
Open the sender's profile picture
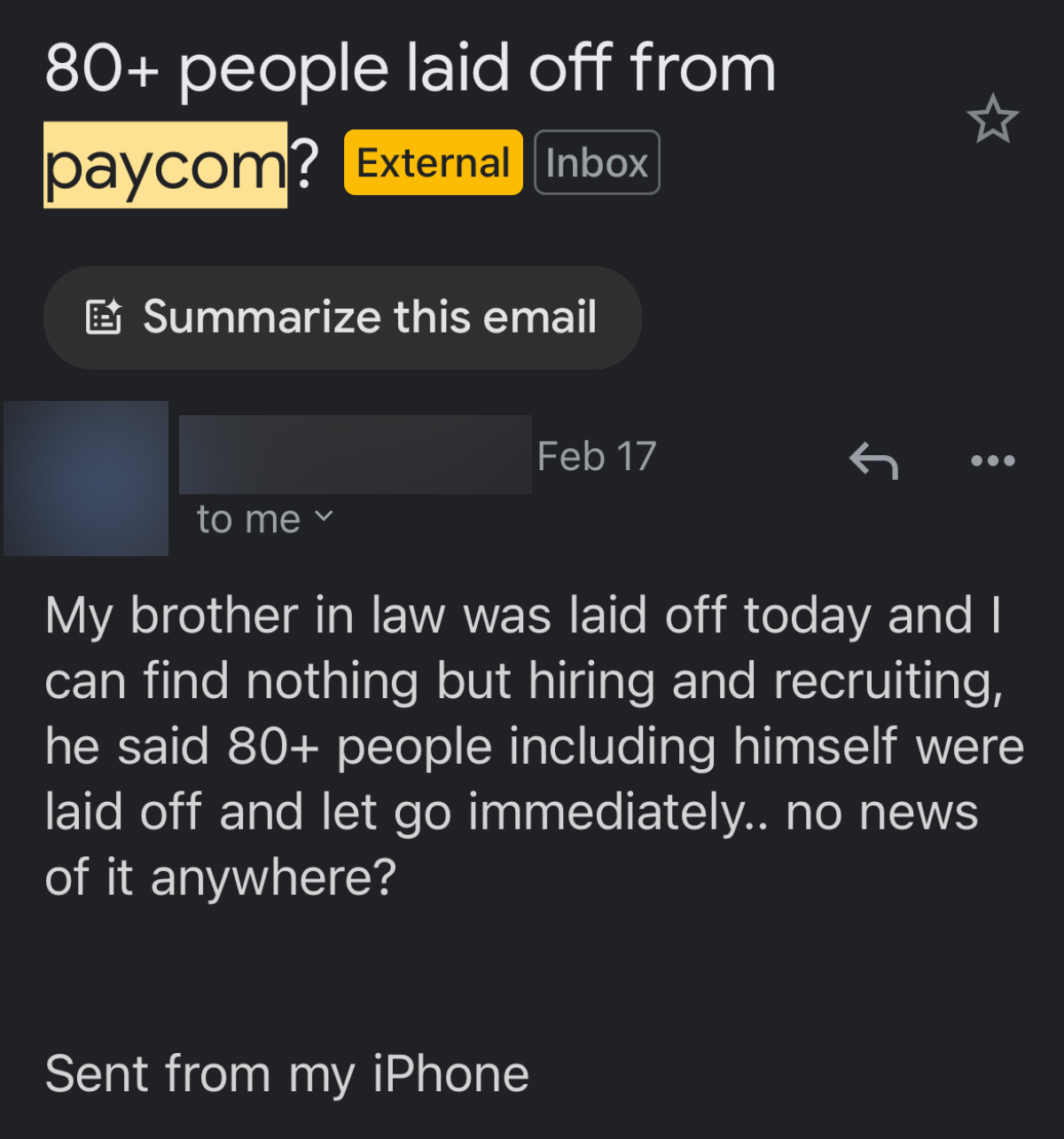pyautogui.click(x=86, y=479)
